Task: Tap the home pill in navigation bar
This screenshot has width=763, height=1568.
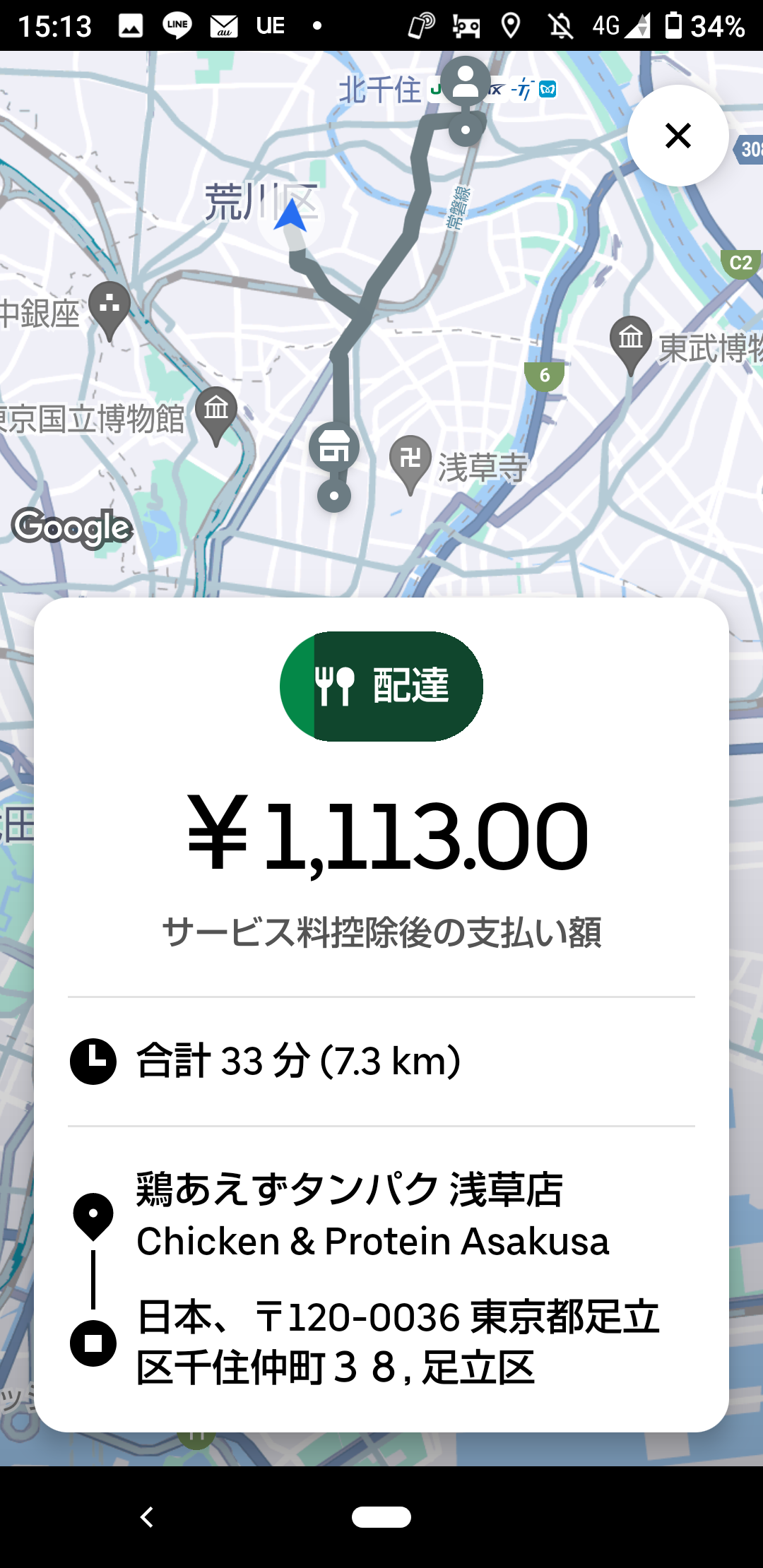Action: 381,1516
